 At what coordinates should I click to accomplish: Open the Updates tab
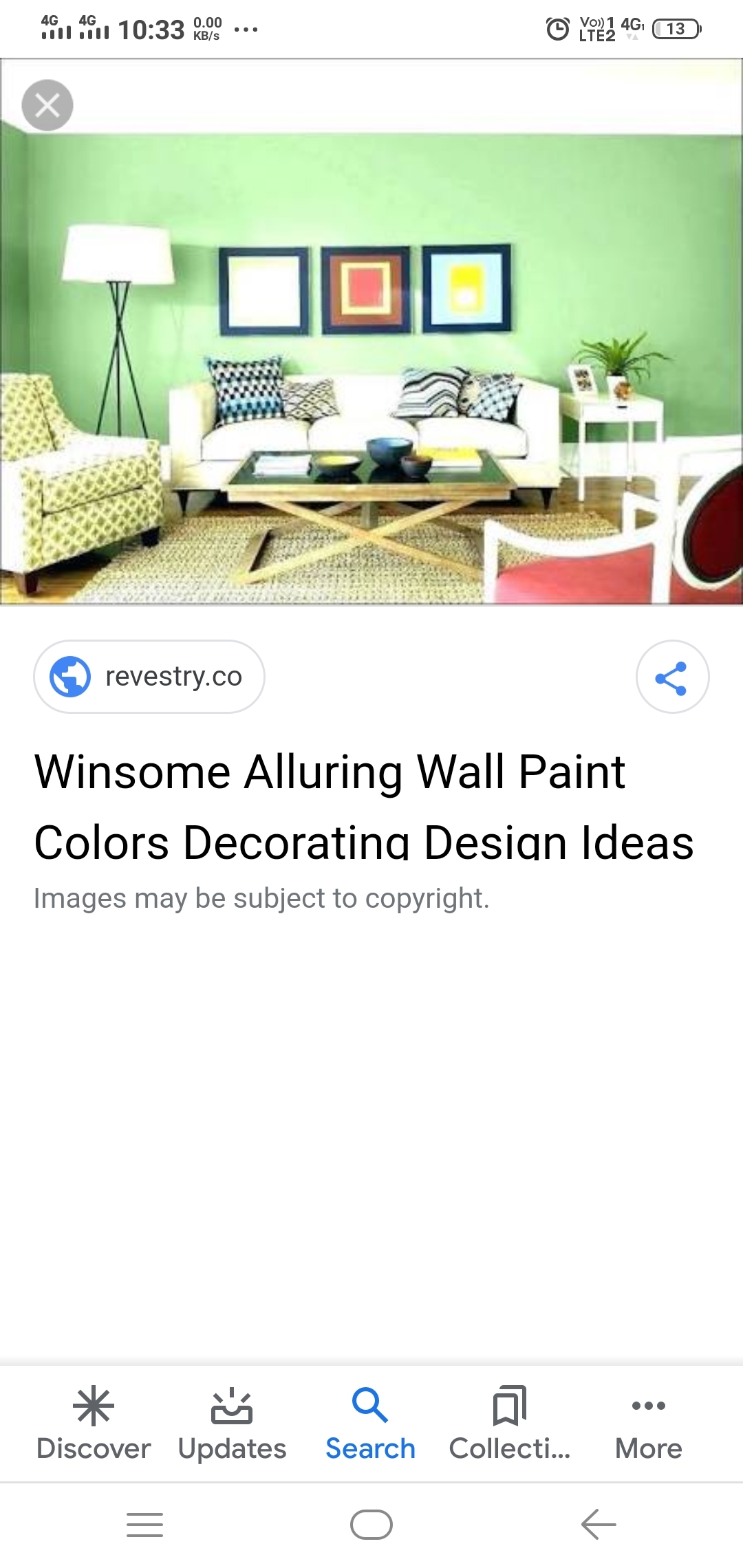pos(232,1424)
